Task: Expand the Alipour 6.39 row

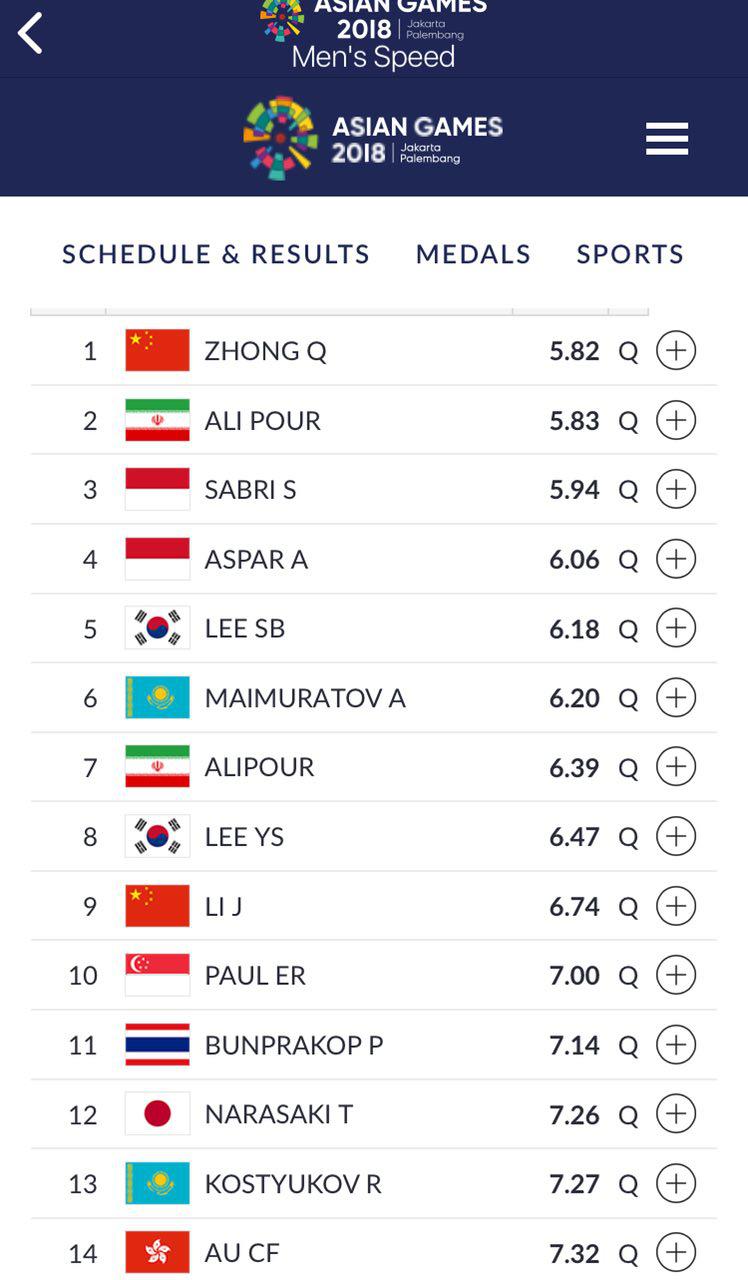Action: coord(676,767)
